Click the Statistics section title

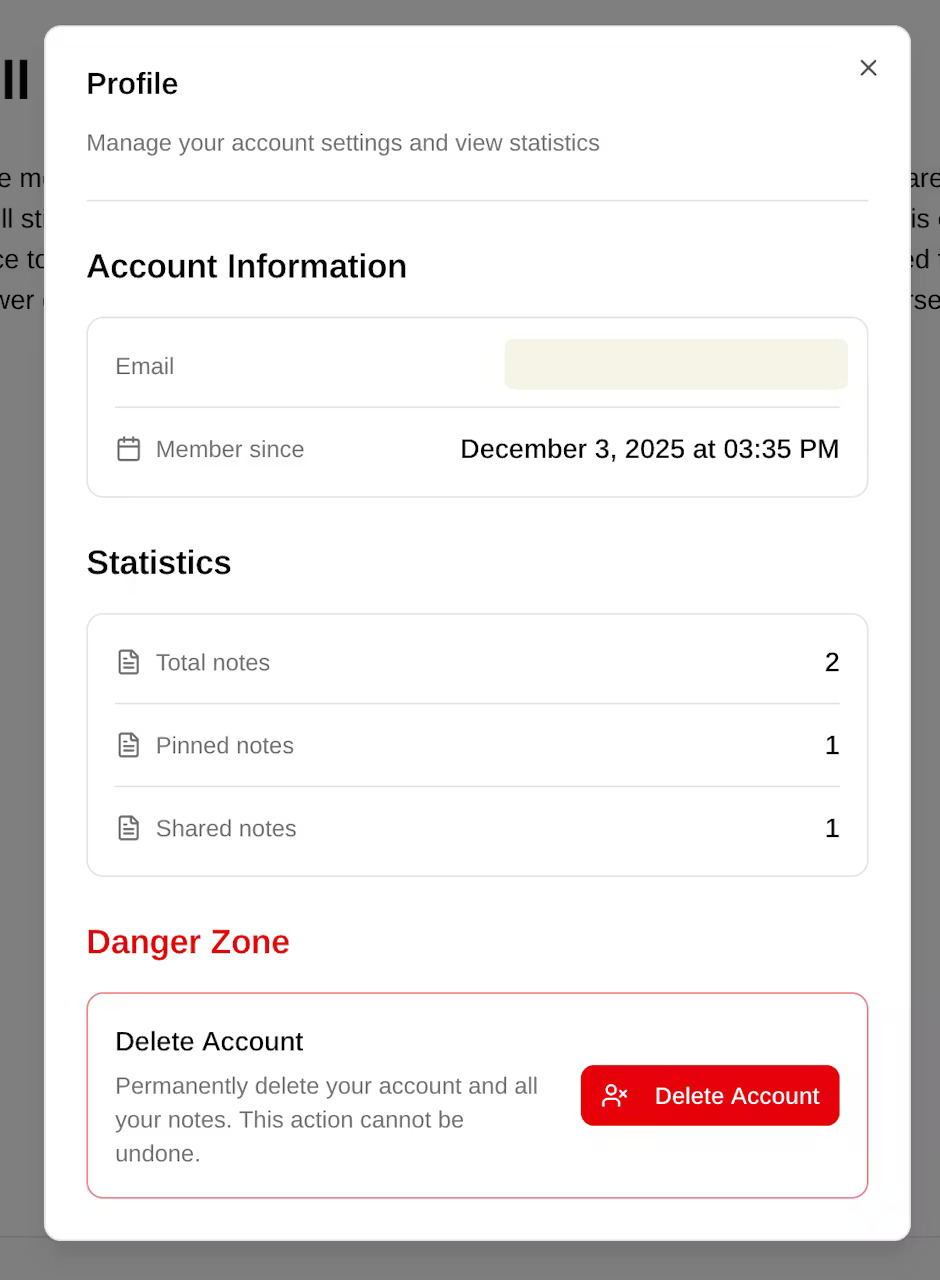158,562
